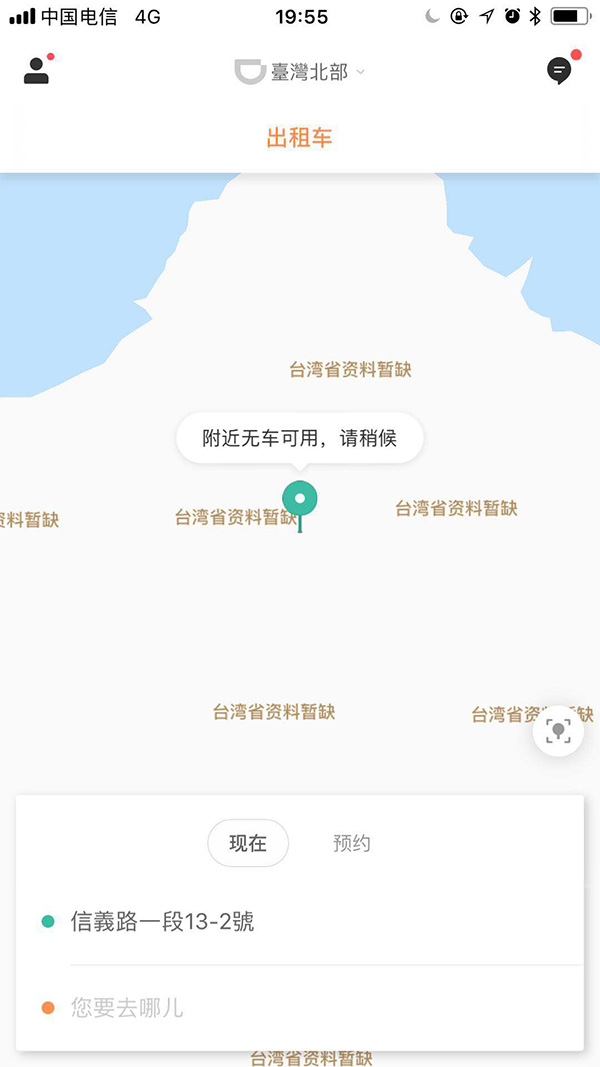Image resolution: width=600 pixels, height=1067 pixels.
Task: Switch to 预约 scheduled ride
Action: [x=351, y=843]
